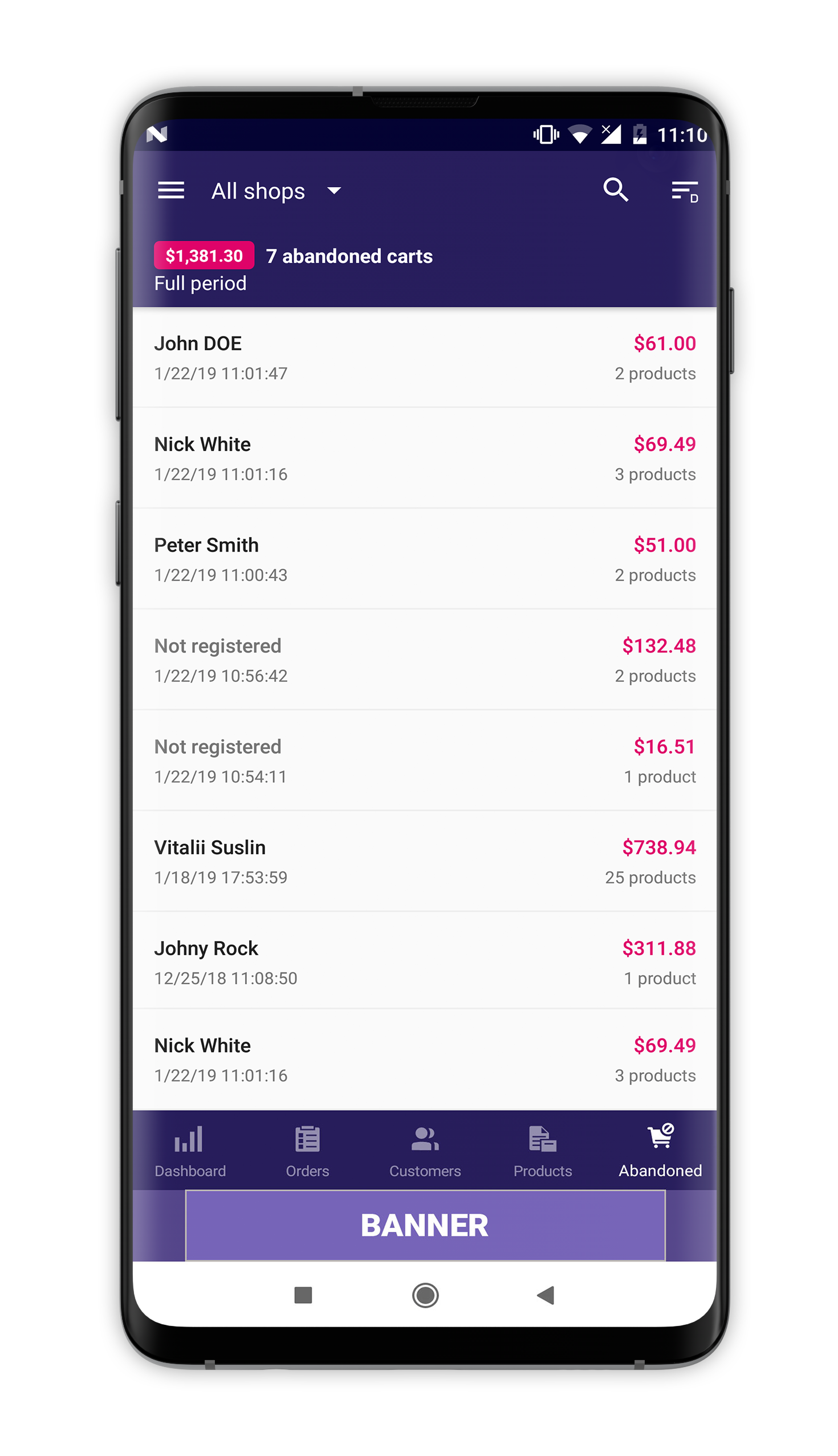Open the hamburger drawer menu
Screen dimensions: 838x1456
point(170,190)
